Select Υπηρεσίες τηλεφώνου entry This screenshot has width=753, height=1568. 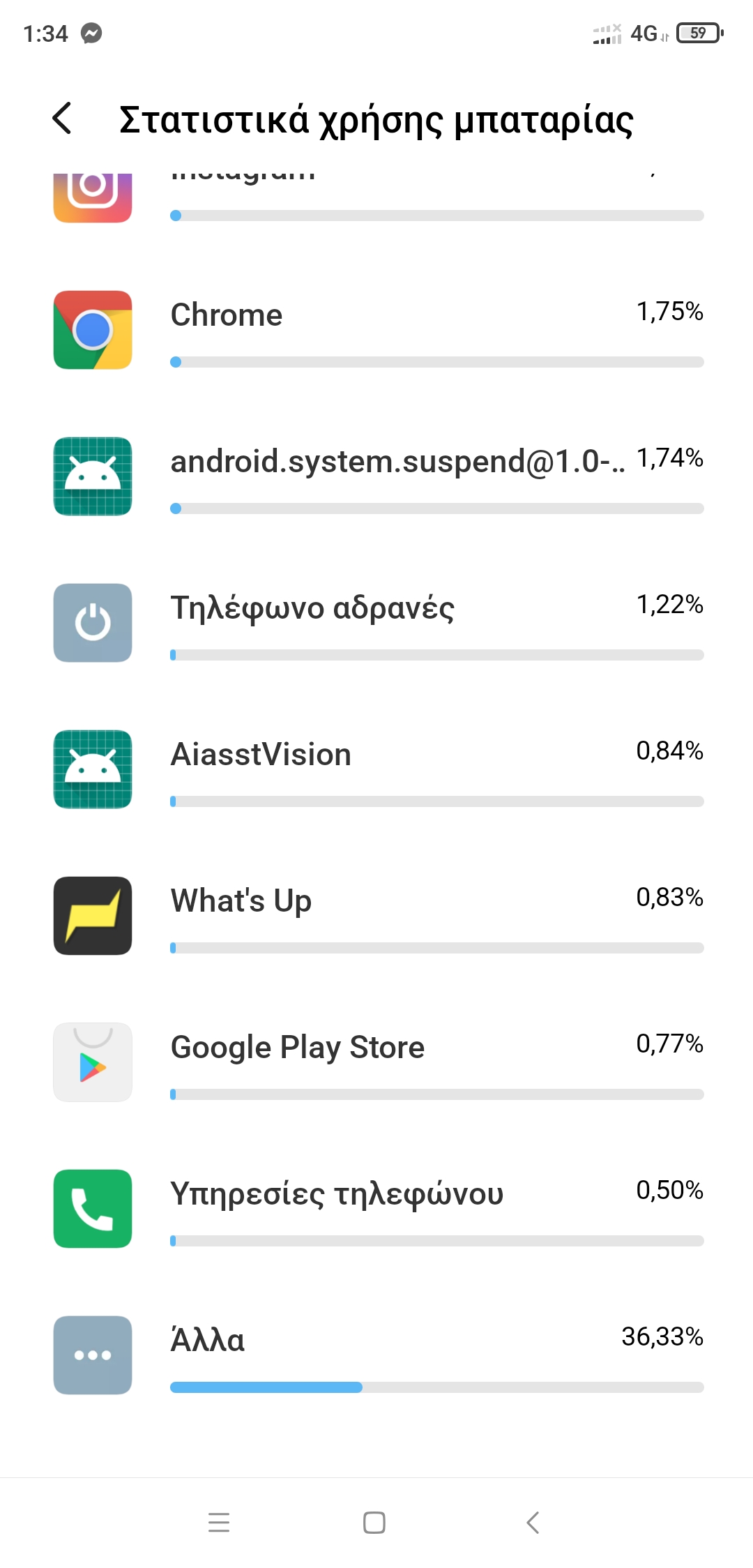[376, 1209]
